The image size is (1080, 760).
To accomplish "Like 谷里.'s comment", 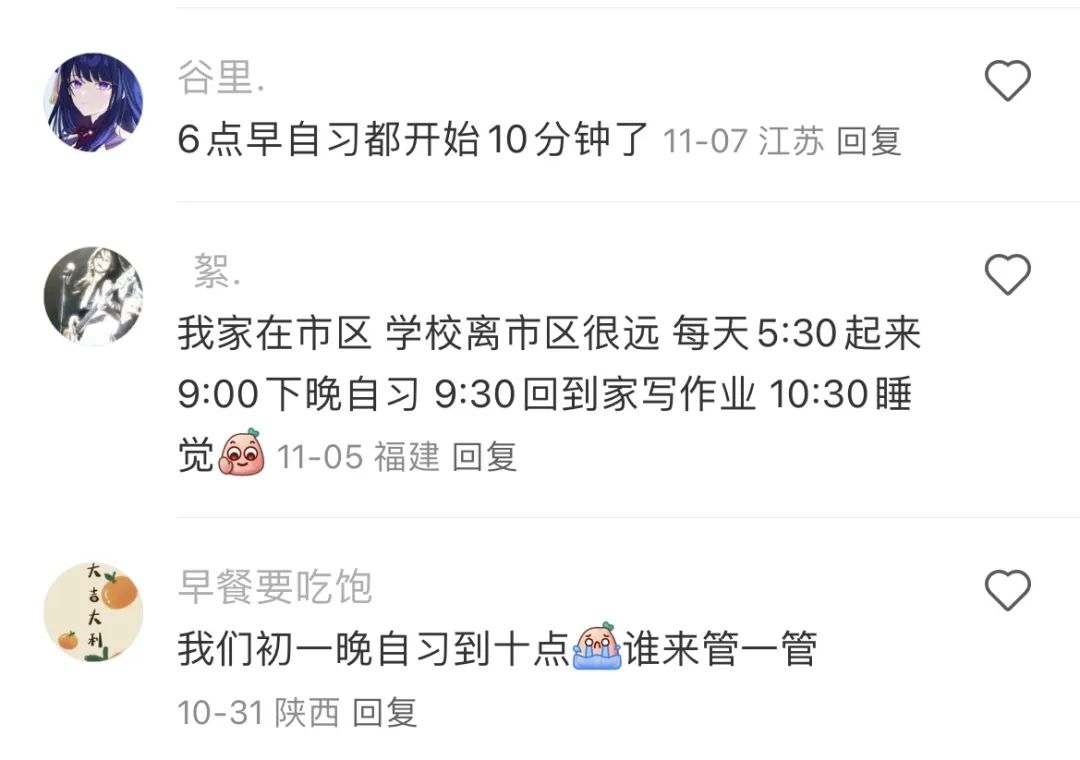I will point(1007,81).
